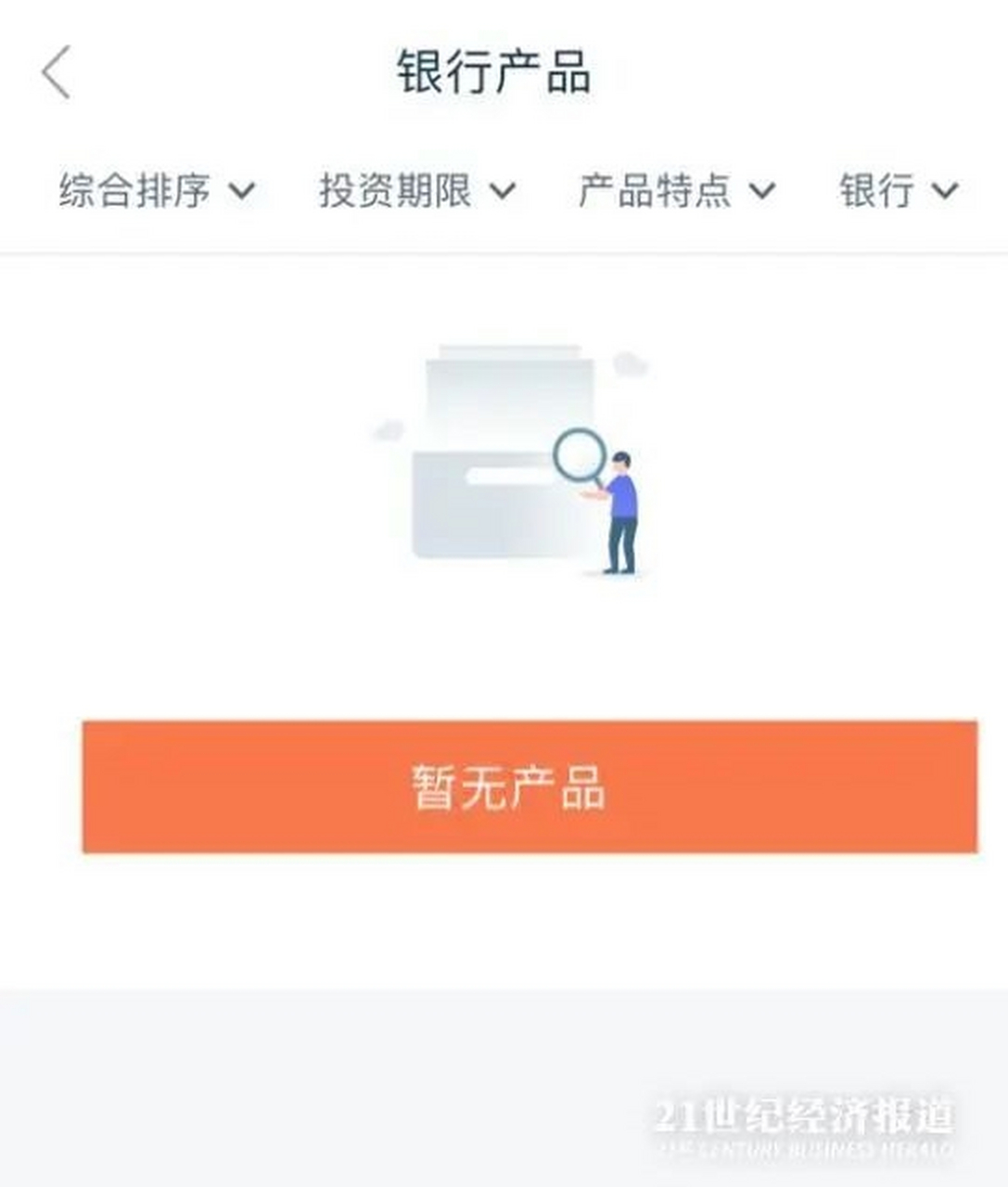Click the 综合排序 chevron arrow
The height and width of the screenshot is (1187, 1008).
pos(244,193)
